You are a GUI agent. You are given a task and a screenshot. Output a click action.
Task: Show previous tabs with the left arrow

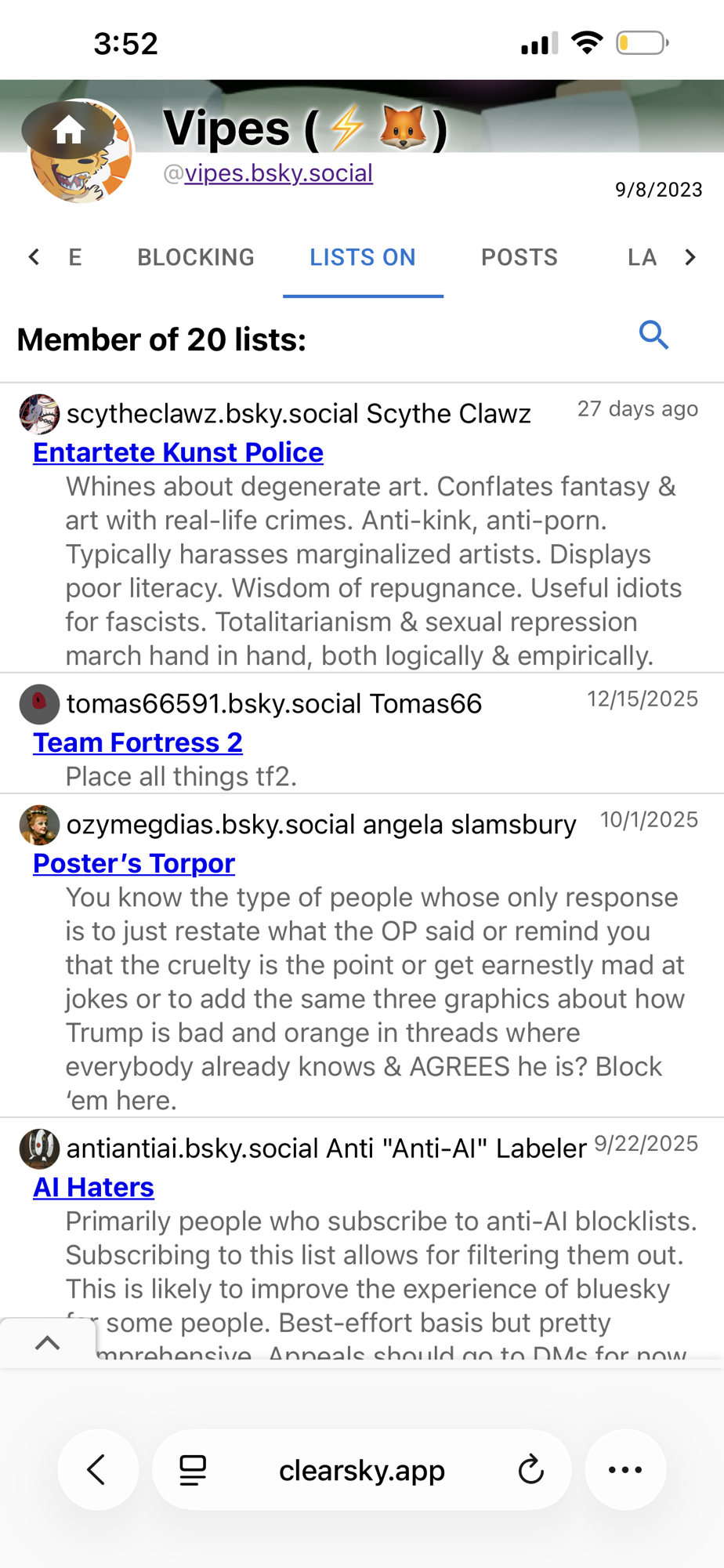(x=34, y=257)
